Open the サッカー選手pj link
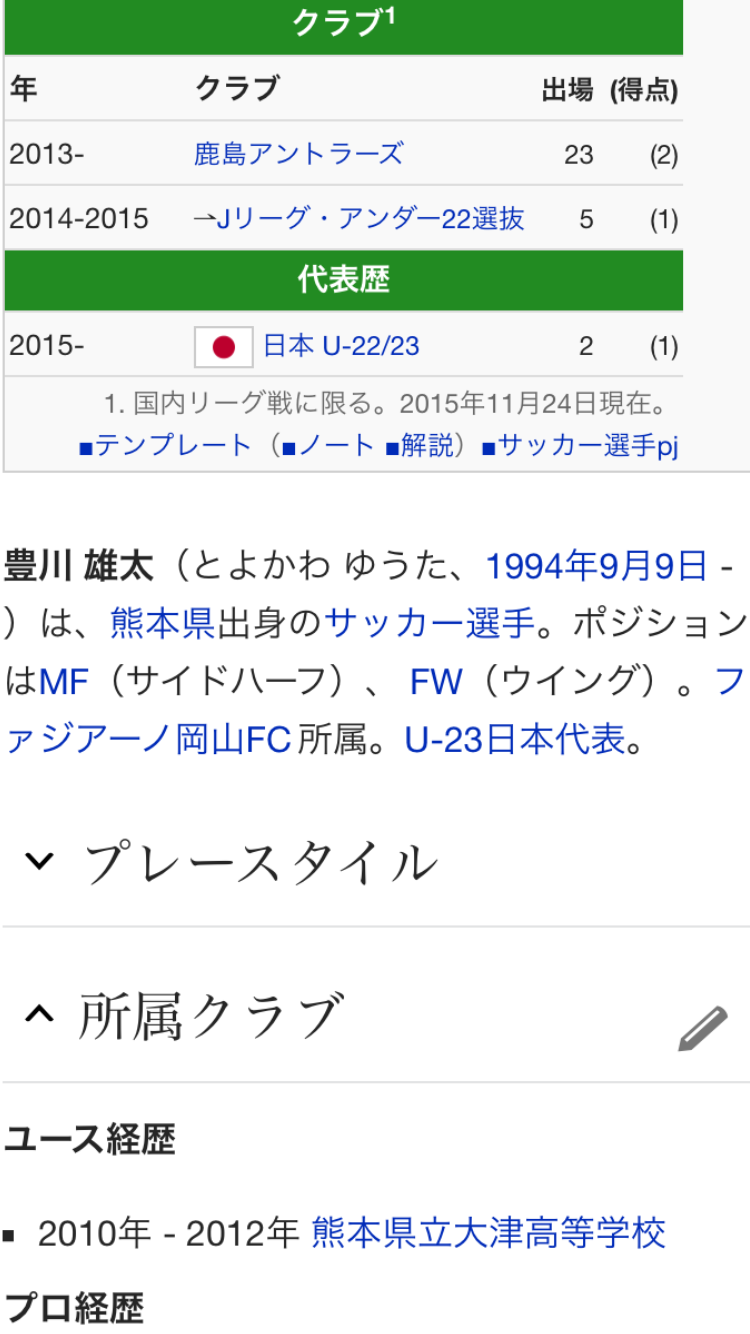This screenshot has width=750, height=1334. [x=587, y=445]
